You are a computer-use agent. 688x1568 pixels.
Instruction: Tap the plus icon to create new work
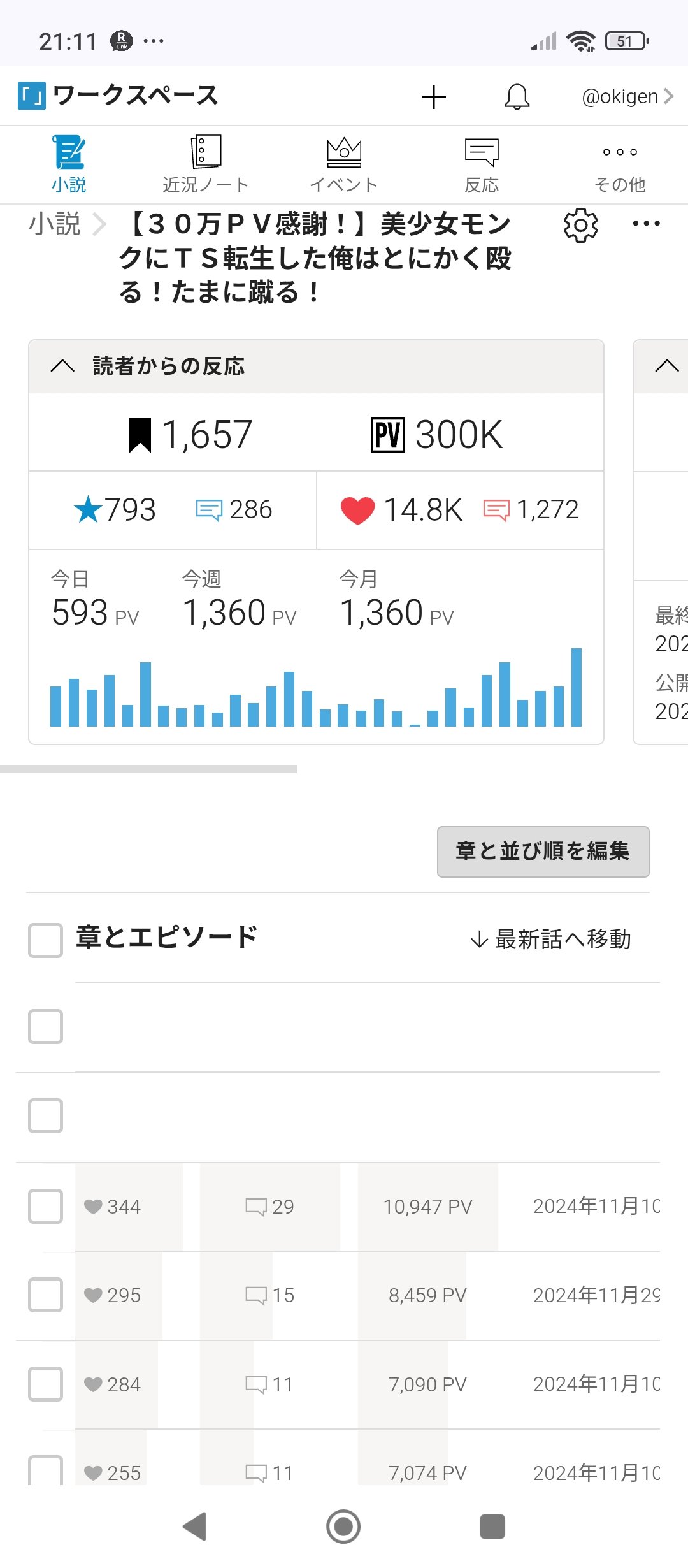click(x=433, y=97)
